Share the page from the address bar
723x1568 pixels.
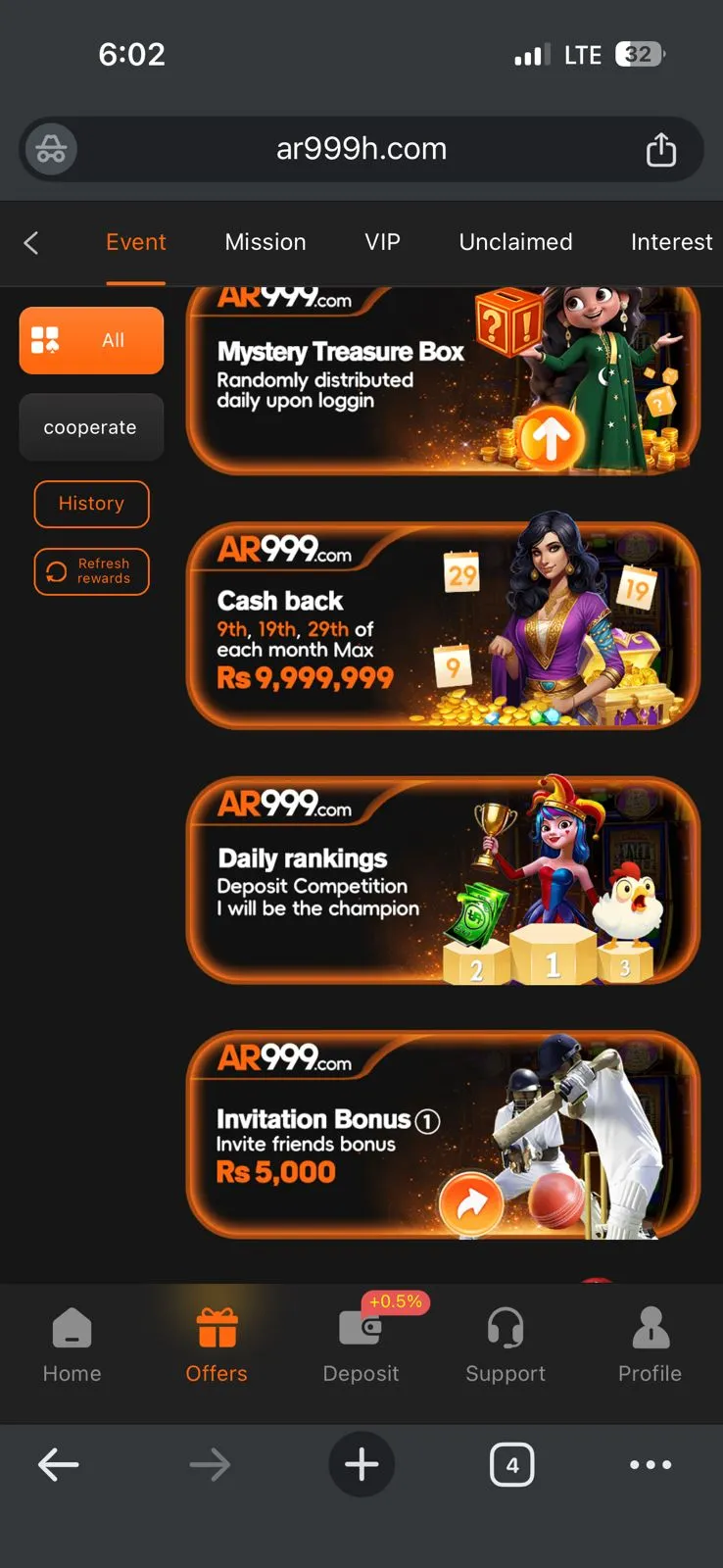661,150
